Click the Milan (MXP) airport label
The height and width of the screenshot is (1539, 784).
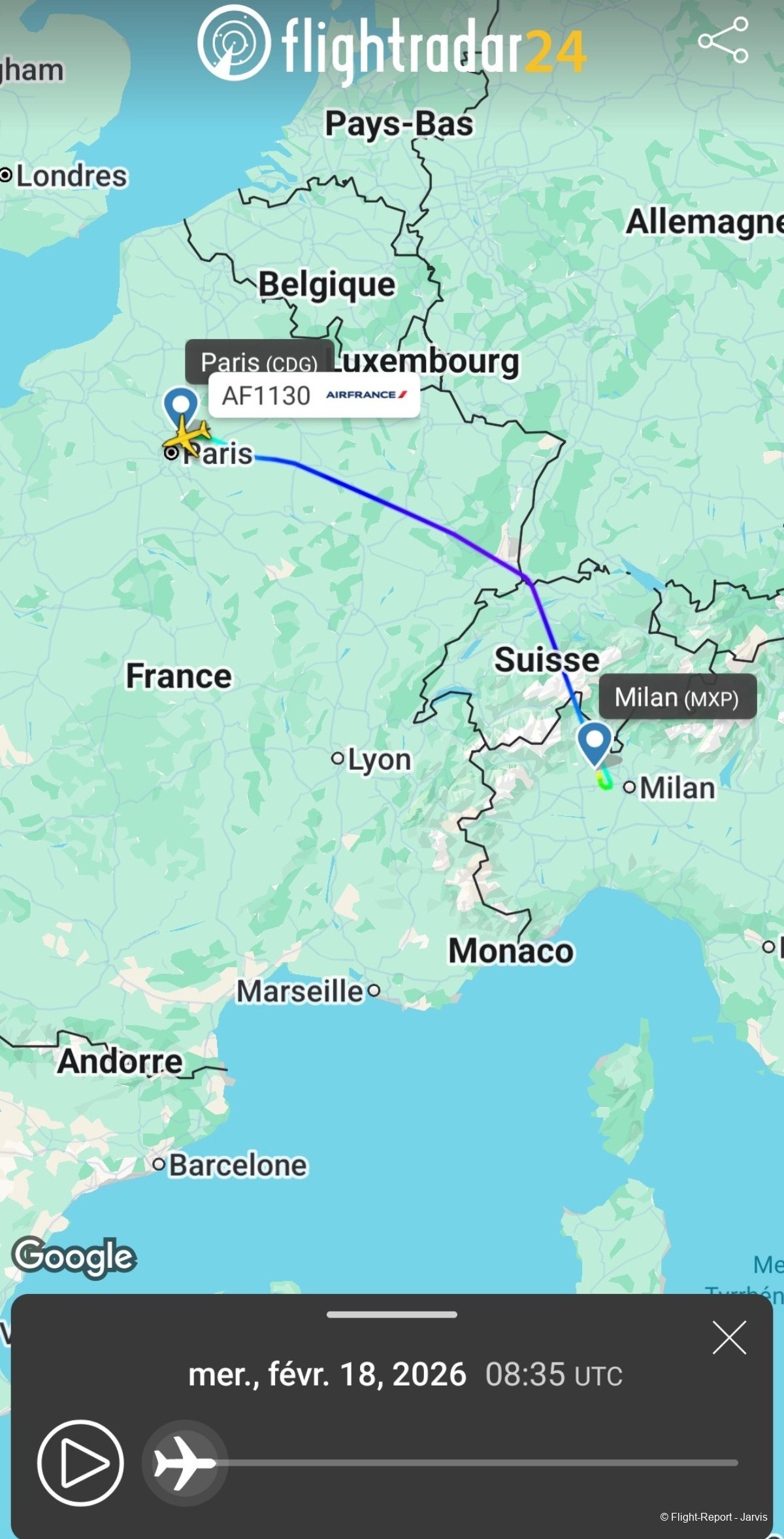pos(676,698)
